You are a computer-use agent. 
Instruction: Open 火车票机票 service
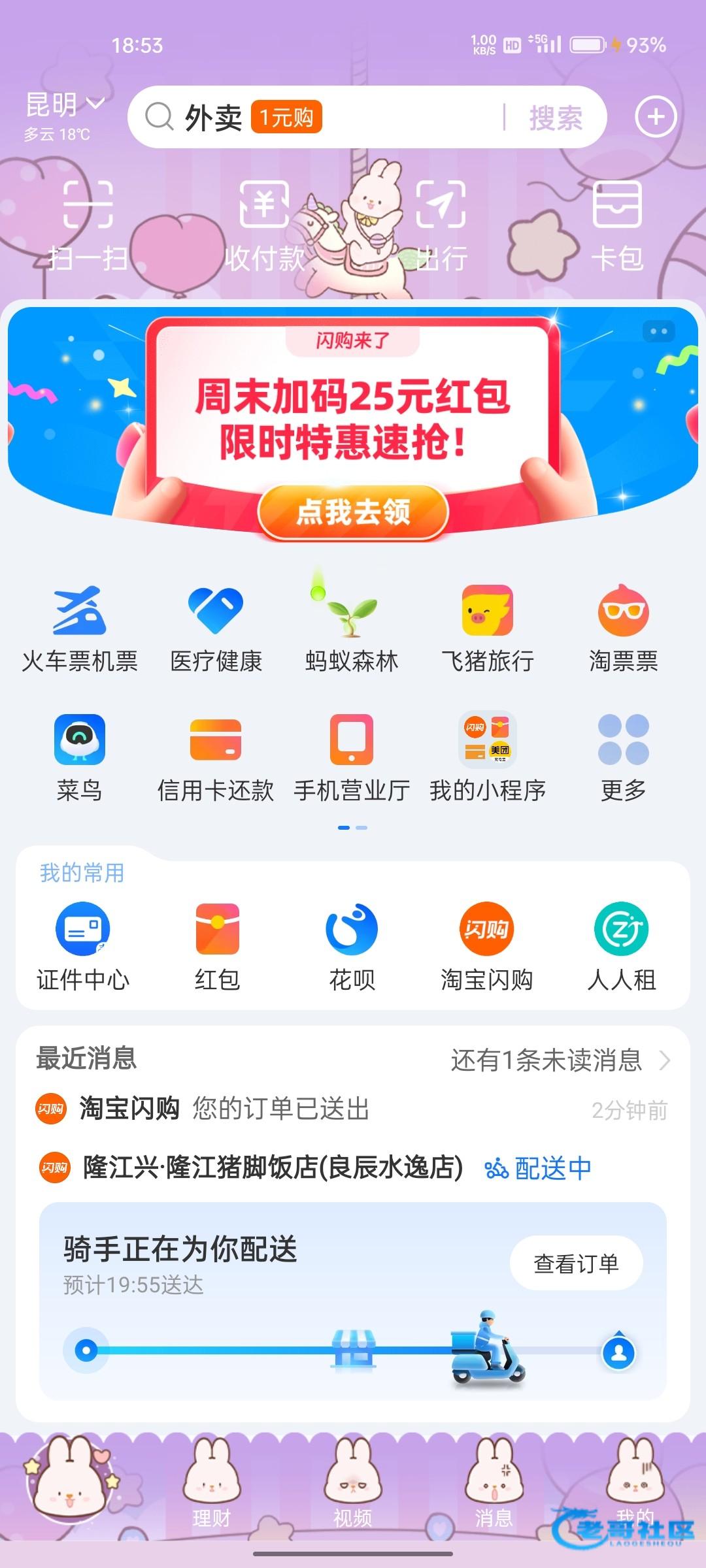coord(79,629)
